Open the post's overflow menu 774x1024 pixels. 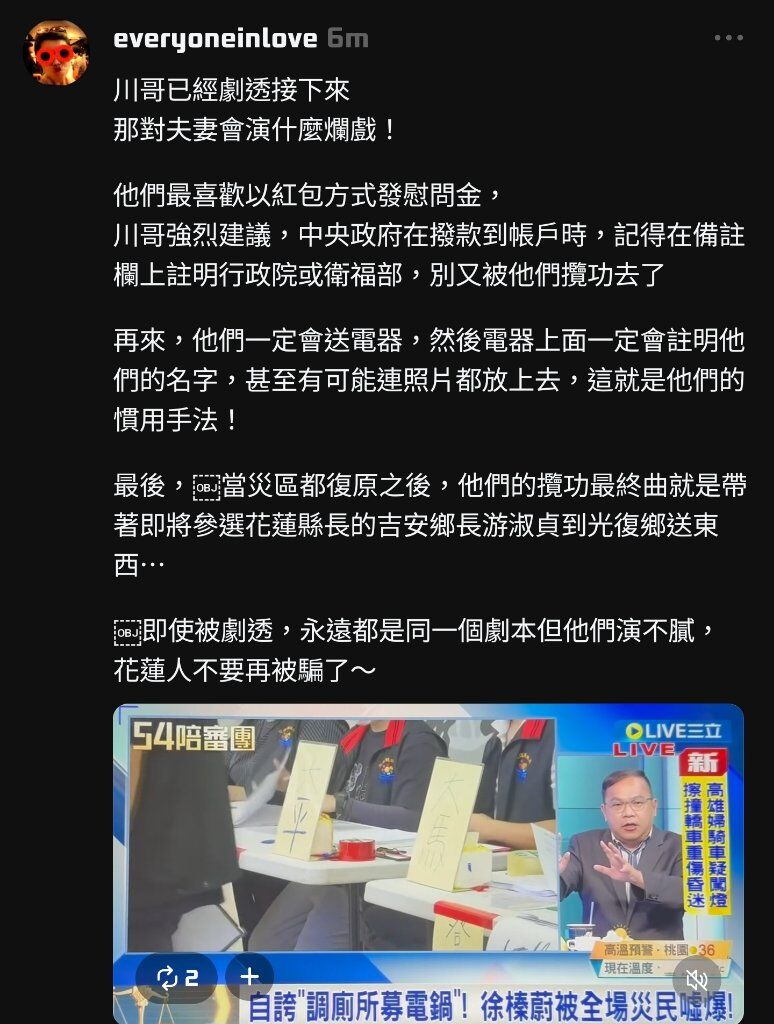729,38
